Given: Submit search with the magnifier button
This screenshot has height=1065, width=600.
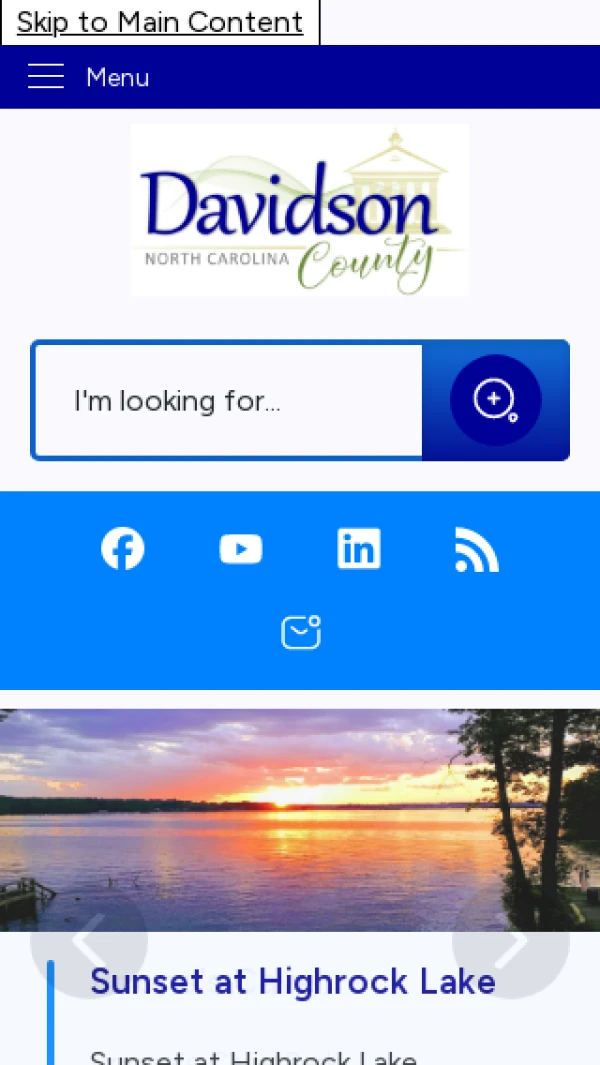Looking at the screenshot, I should pos(495,400).
